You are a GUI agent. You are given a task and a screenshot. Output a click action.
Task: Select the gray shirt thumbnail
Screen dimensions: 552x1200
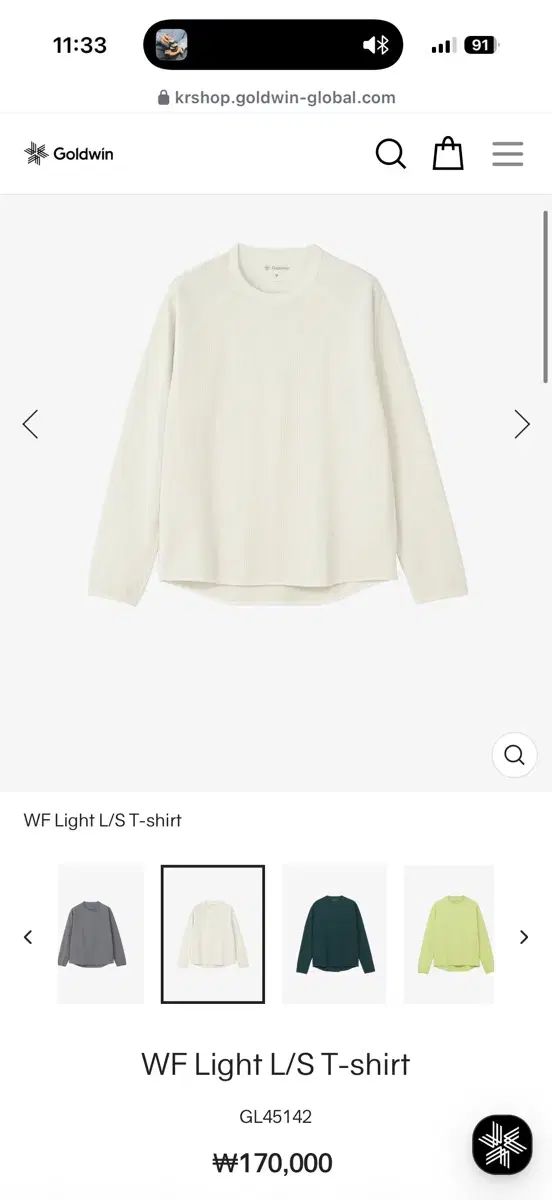pyautogui.click(x=101, y=934)
